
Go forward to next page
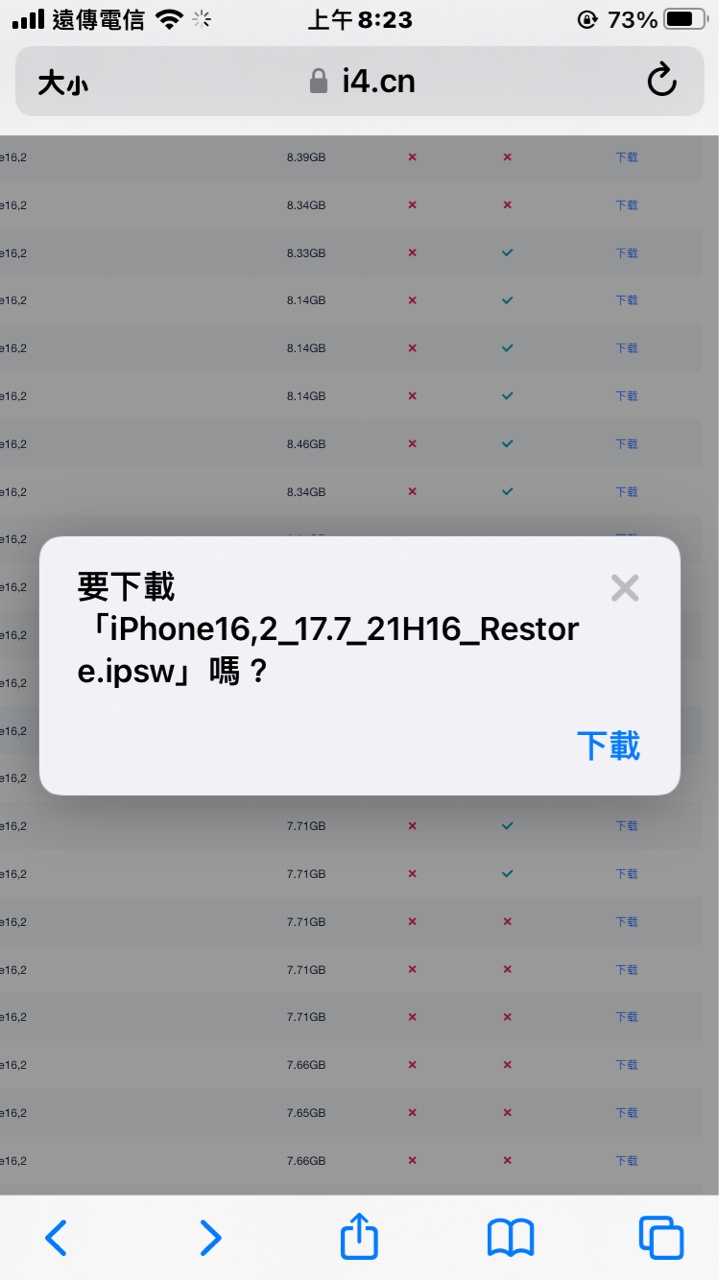pos(209,1238)
